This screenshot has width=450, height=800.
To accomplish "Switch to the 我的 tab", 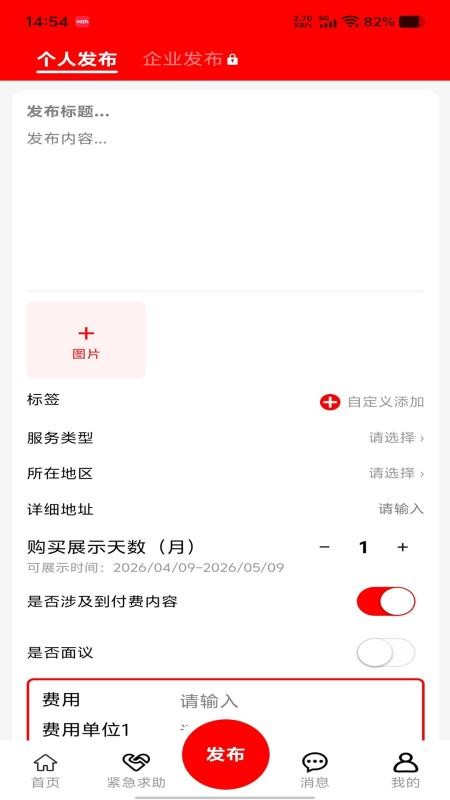I will pyautogui.click(x=406, y=770).
